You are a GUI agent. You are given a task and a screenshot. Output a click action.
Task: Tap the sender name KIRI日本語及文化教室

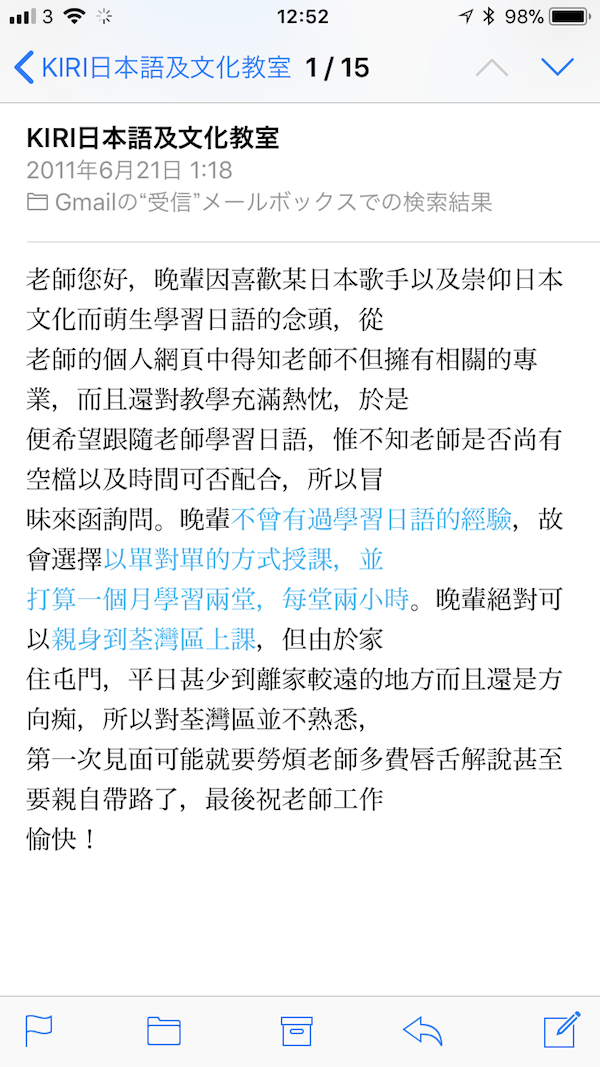tap(152, 138)
